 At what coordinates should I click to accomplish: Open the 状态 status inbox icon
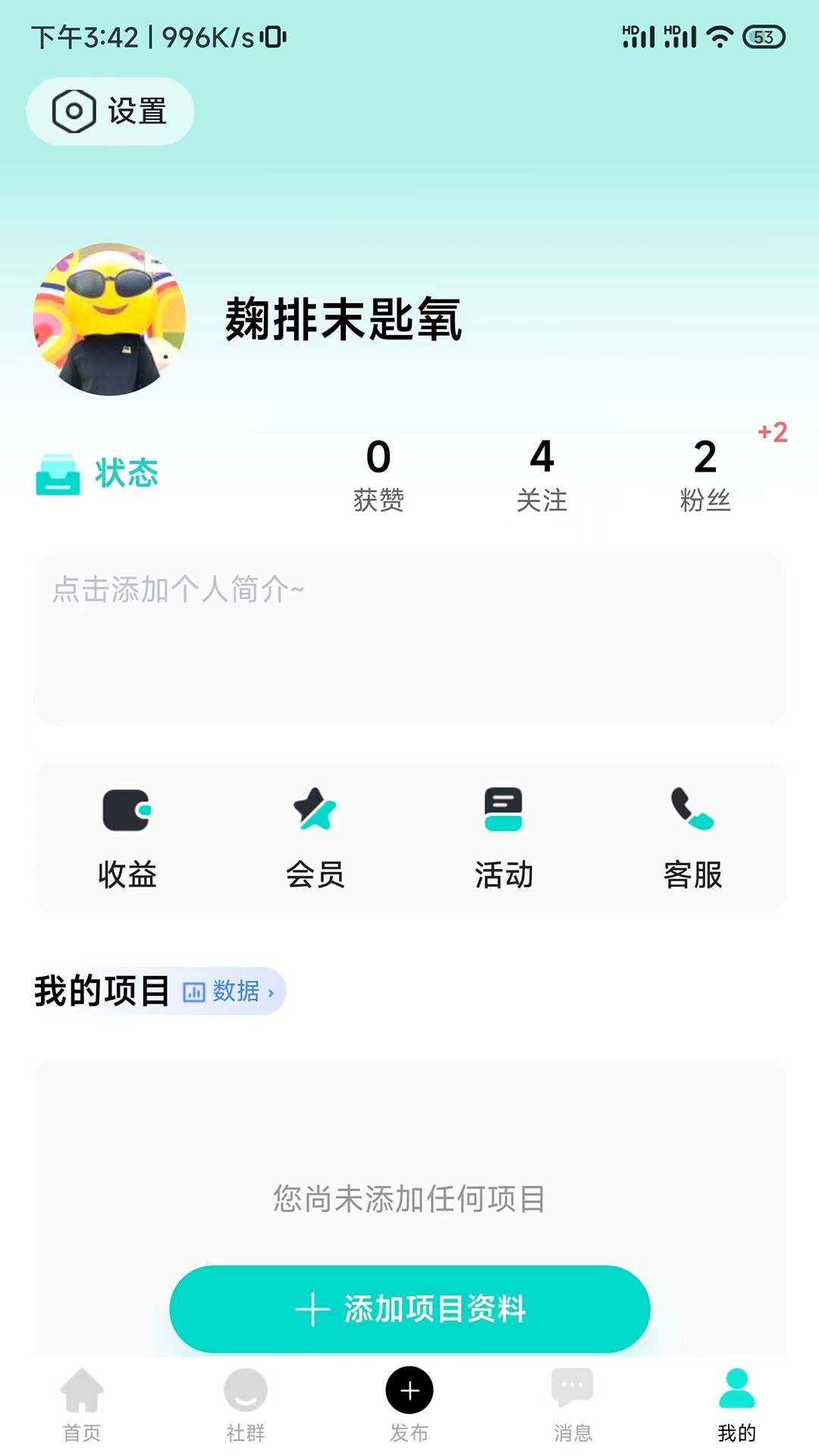click(58, 473)
